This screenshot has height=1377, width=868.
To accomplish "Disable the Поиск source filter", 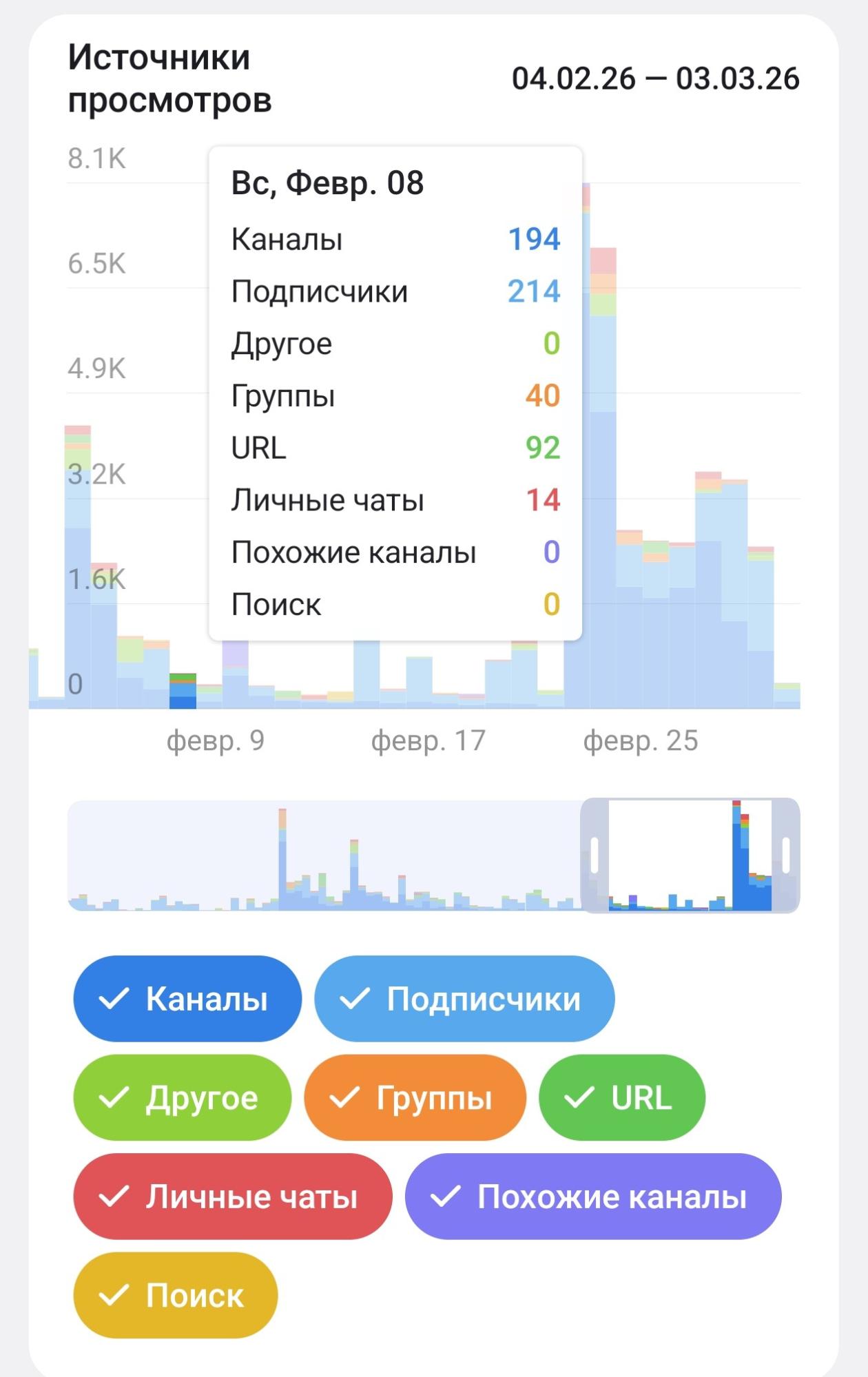I will click(x=174, y=1294).
